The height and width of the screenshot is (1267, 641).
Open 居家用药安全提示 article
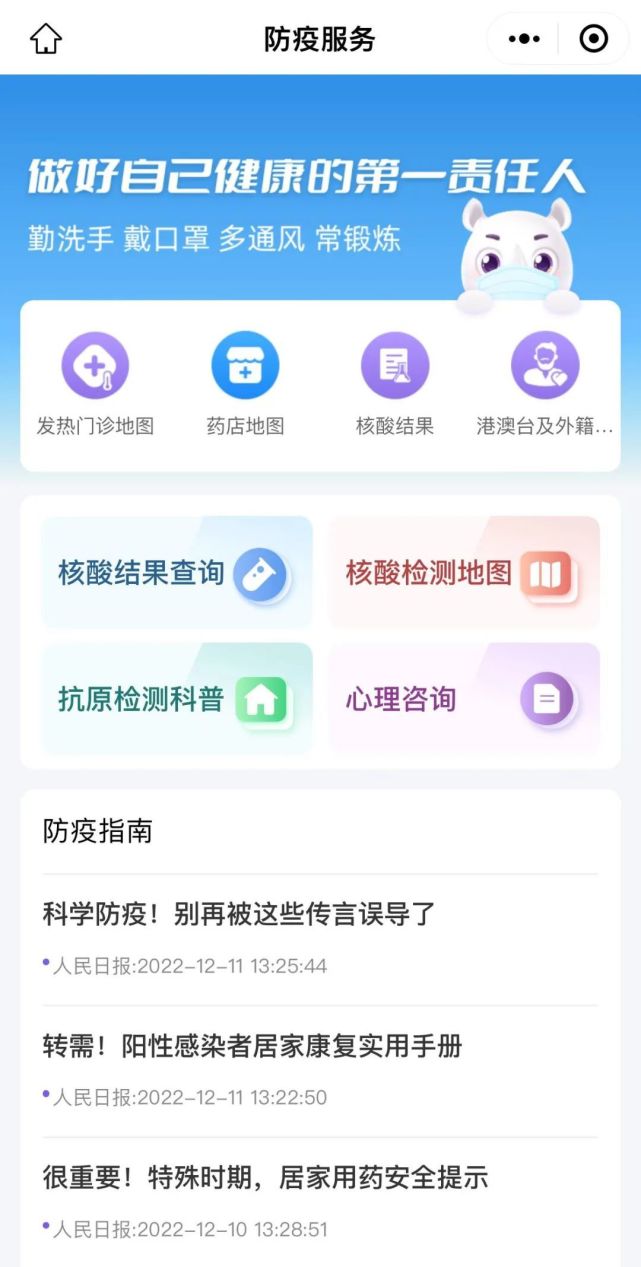265,1177
